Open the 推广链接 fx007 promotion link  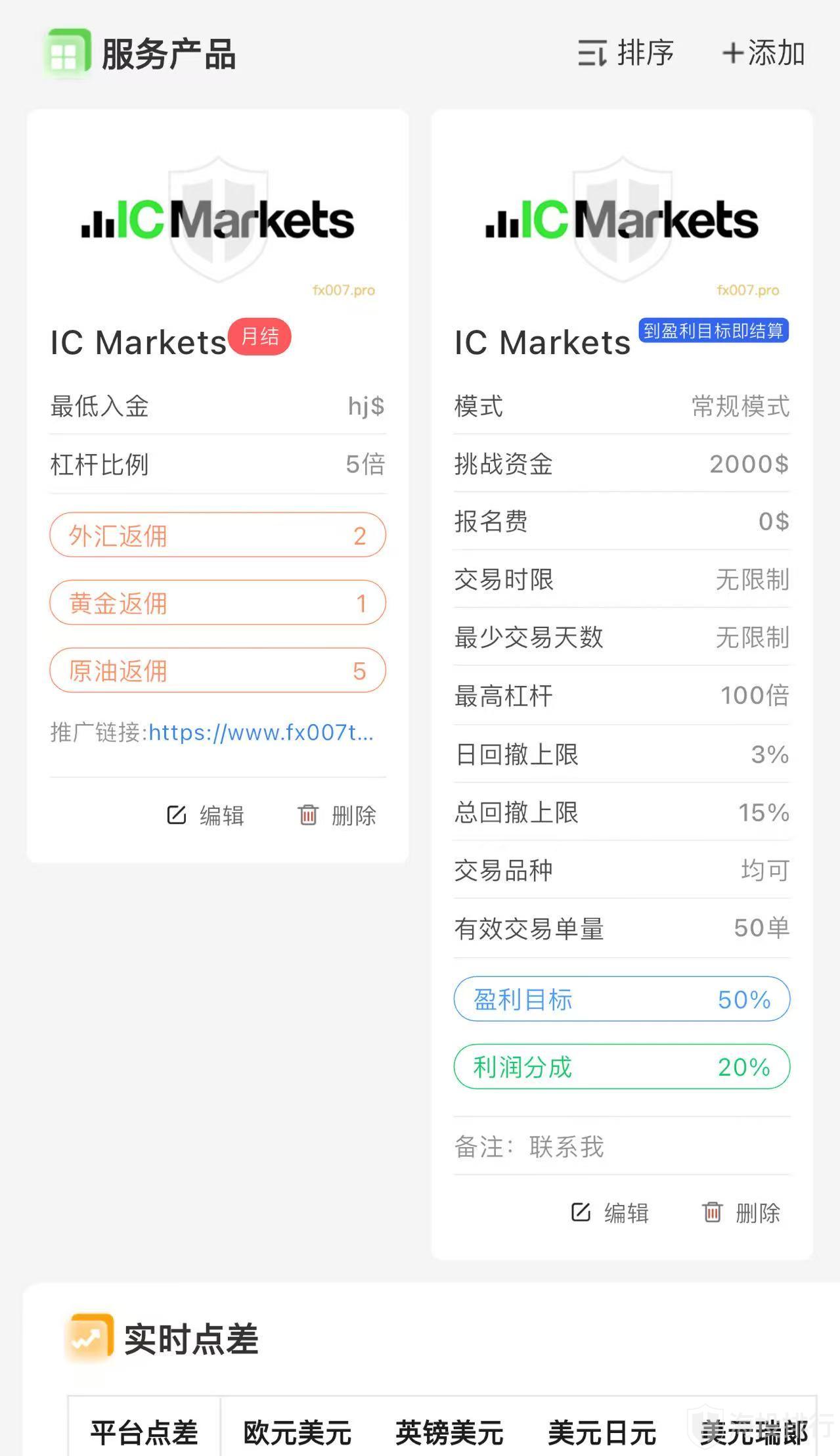pyautogui.click(x=261, y=732)
